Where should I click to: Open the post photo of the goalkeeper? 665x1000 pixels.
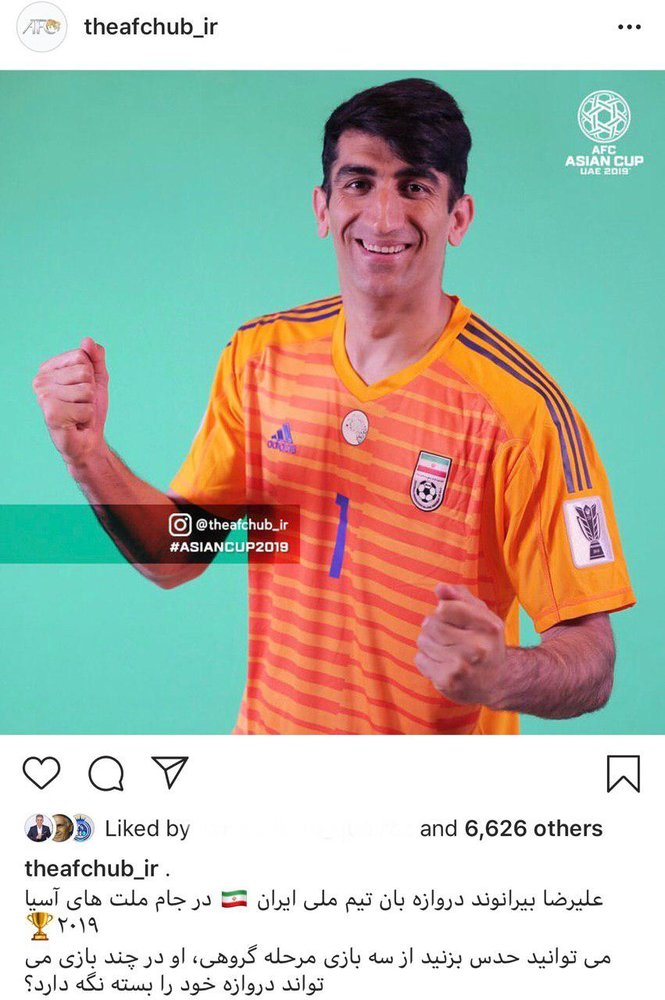(332, 400)
